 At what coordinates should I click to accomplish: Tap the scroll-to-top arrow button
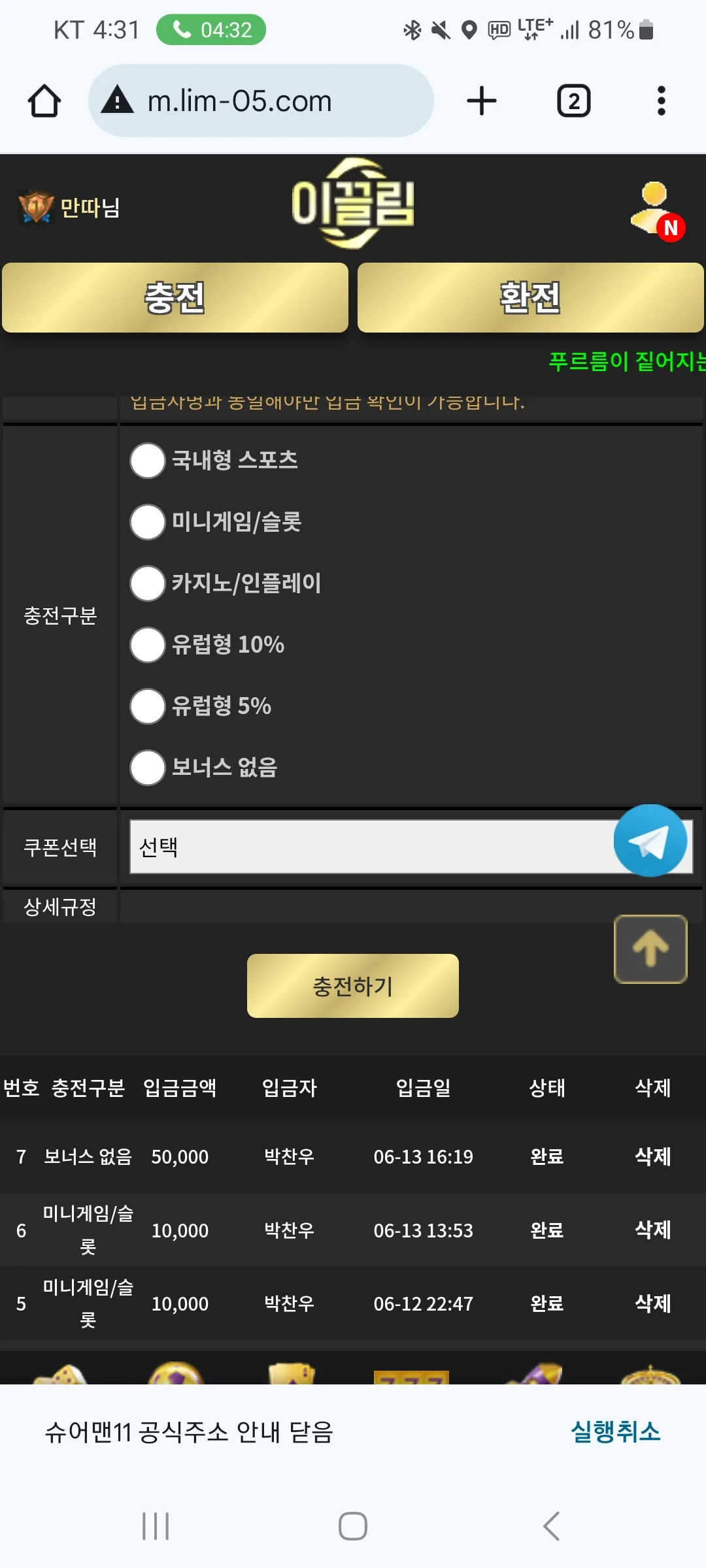coord(650,949)
